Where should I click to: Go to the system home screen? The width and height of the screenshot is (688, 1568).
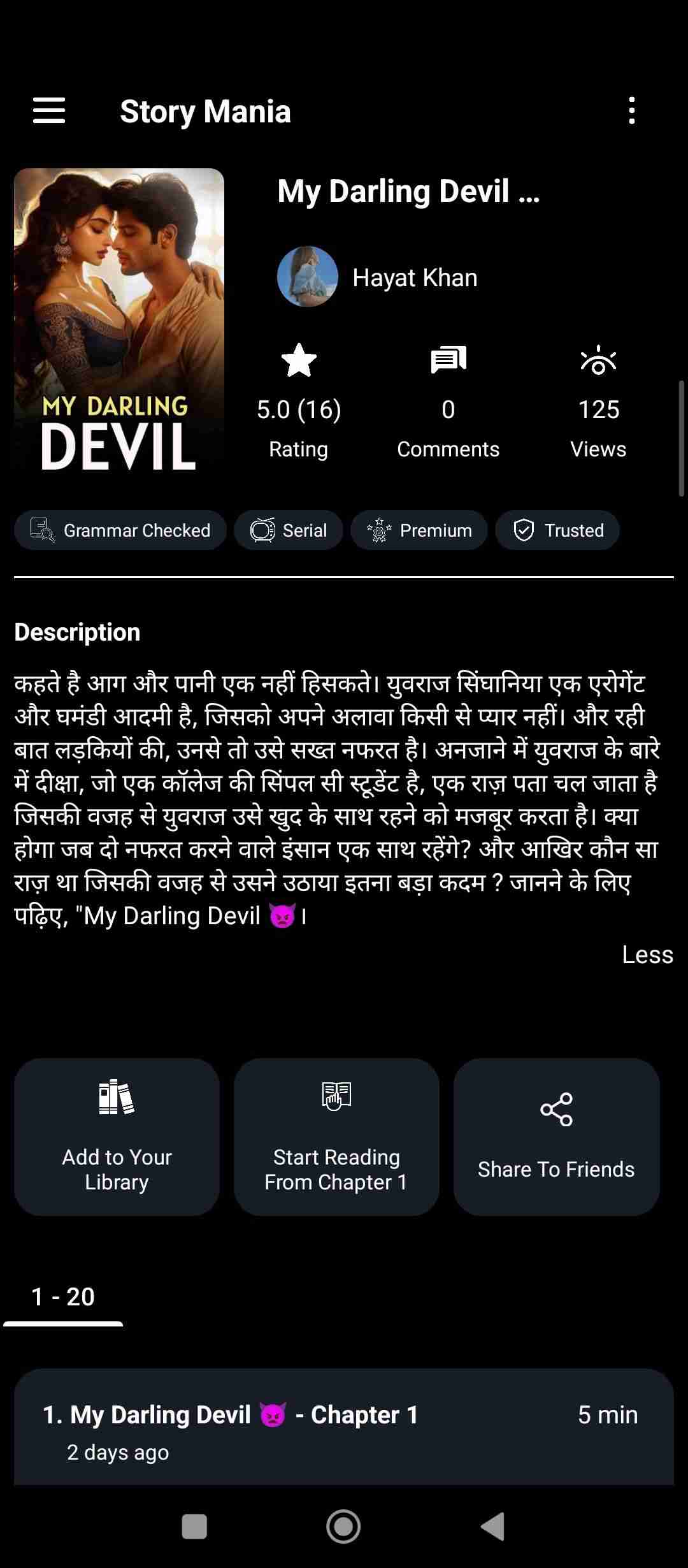click(x=343, y=1527)
